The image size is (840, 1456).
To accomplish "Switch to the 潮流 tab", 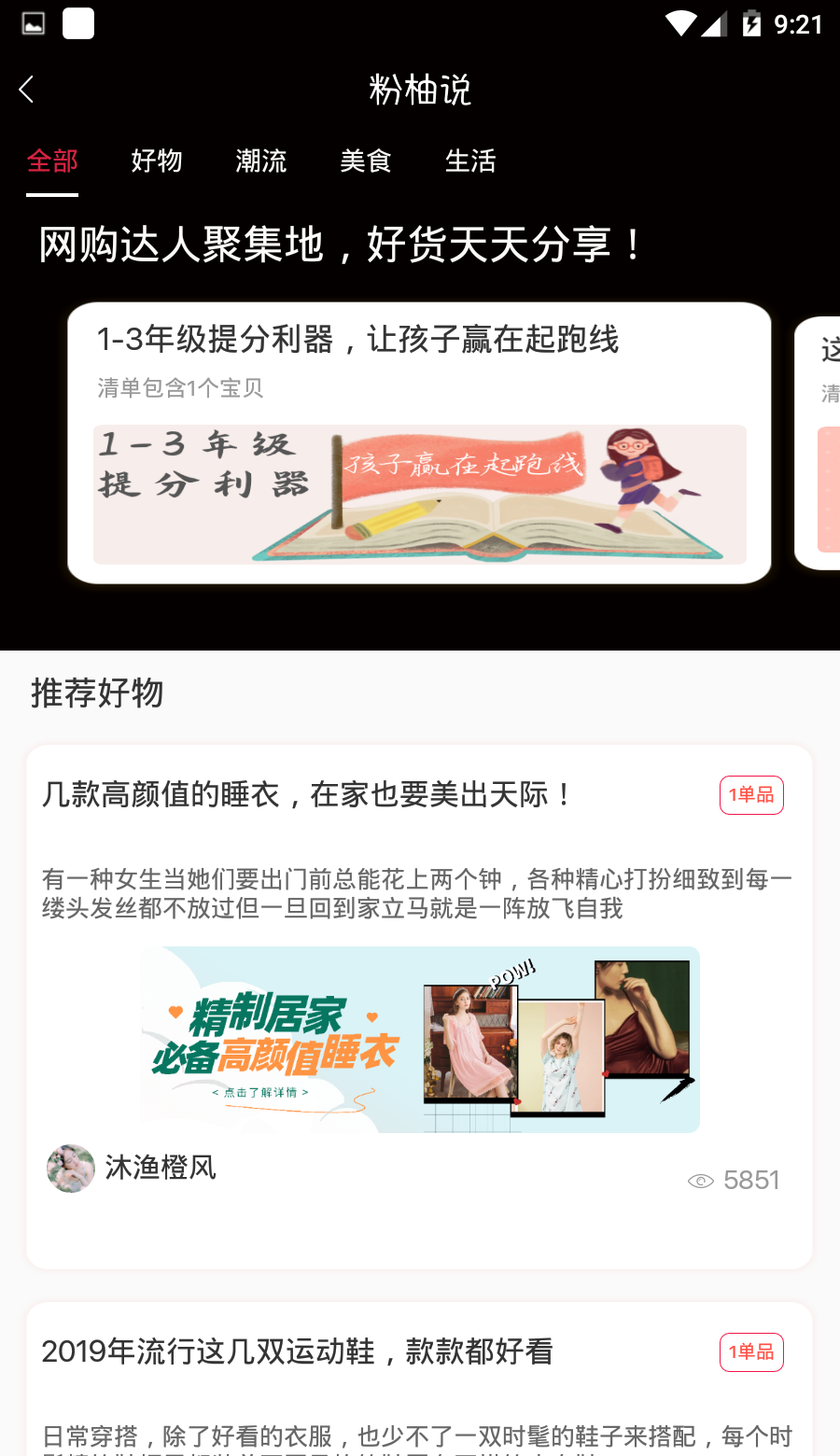I will coord(261,161).
